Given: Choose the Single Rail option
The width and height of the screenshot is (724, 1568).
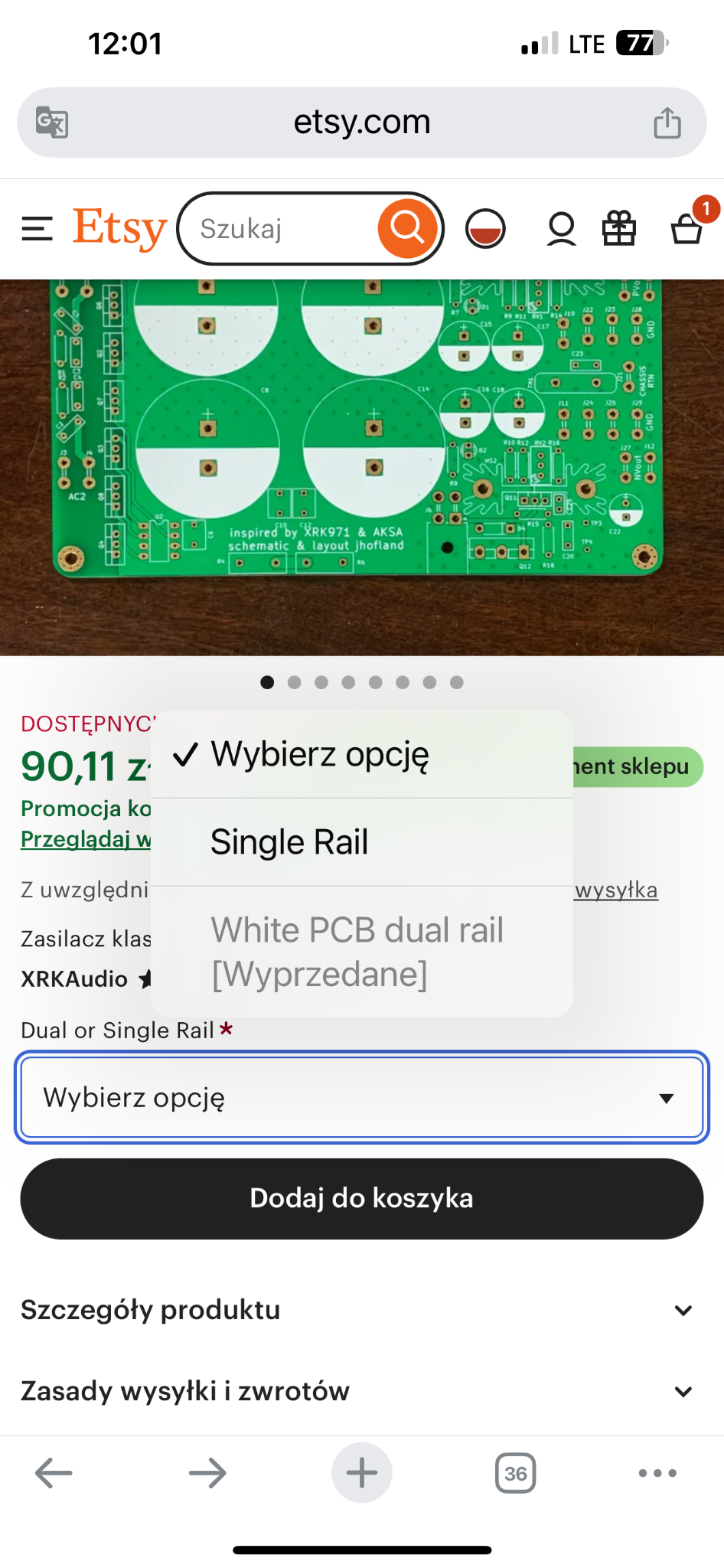Looking at the screenshot, I should 362,842.
